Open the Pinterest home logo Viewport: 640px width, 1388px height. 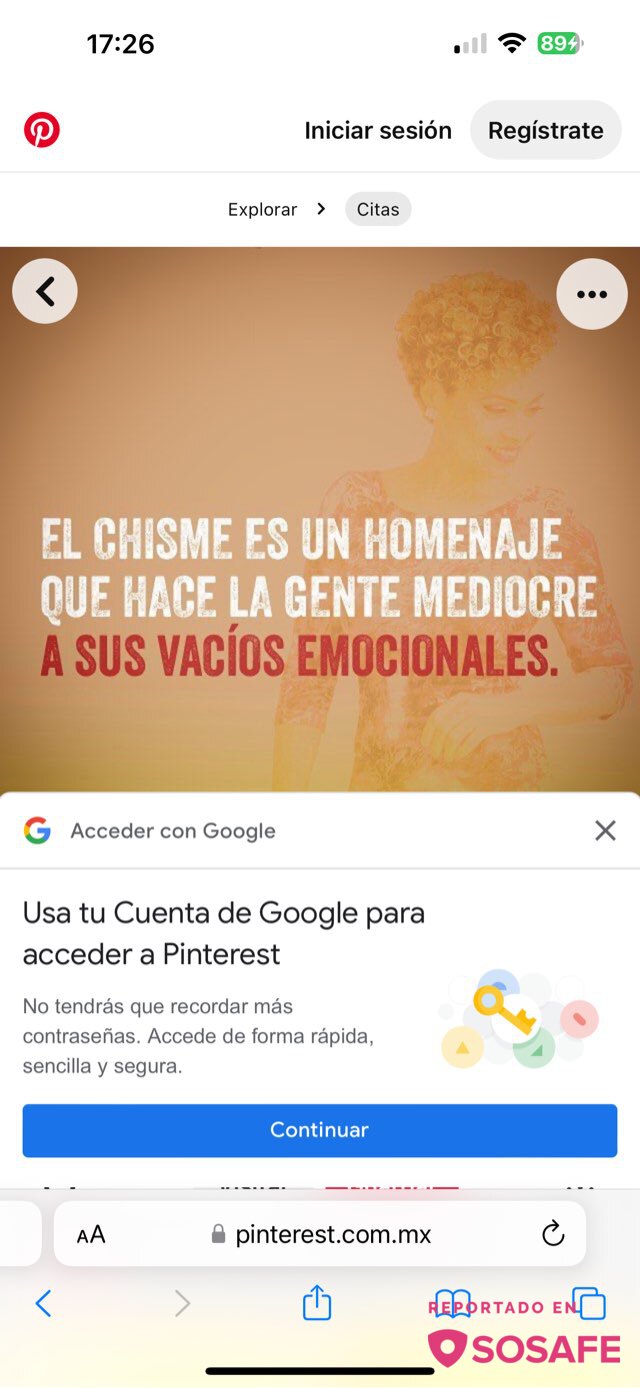click(x=42, y=130)
